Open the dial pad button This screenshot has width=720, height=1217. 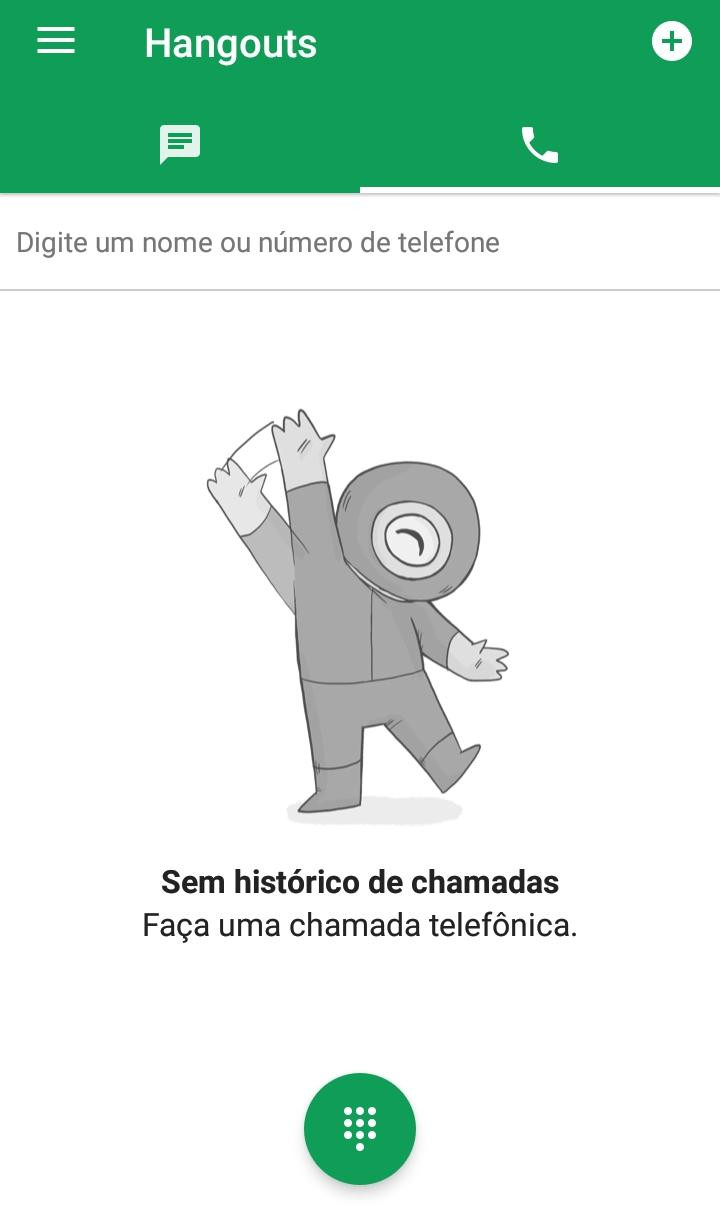pos(360,1128)
